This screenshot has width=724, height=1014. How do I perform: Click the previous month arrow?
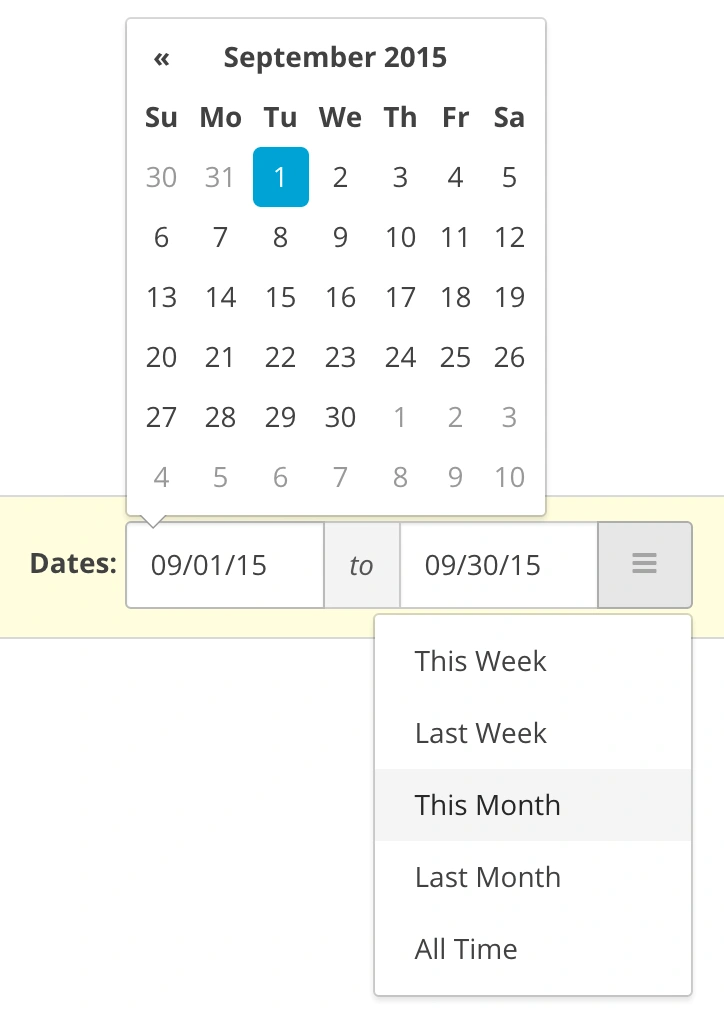[161, 58]
